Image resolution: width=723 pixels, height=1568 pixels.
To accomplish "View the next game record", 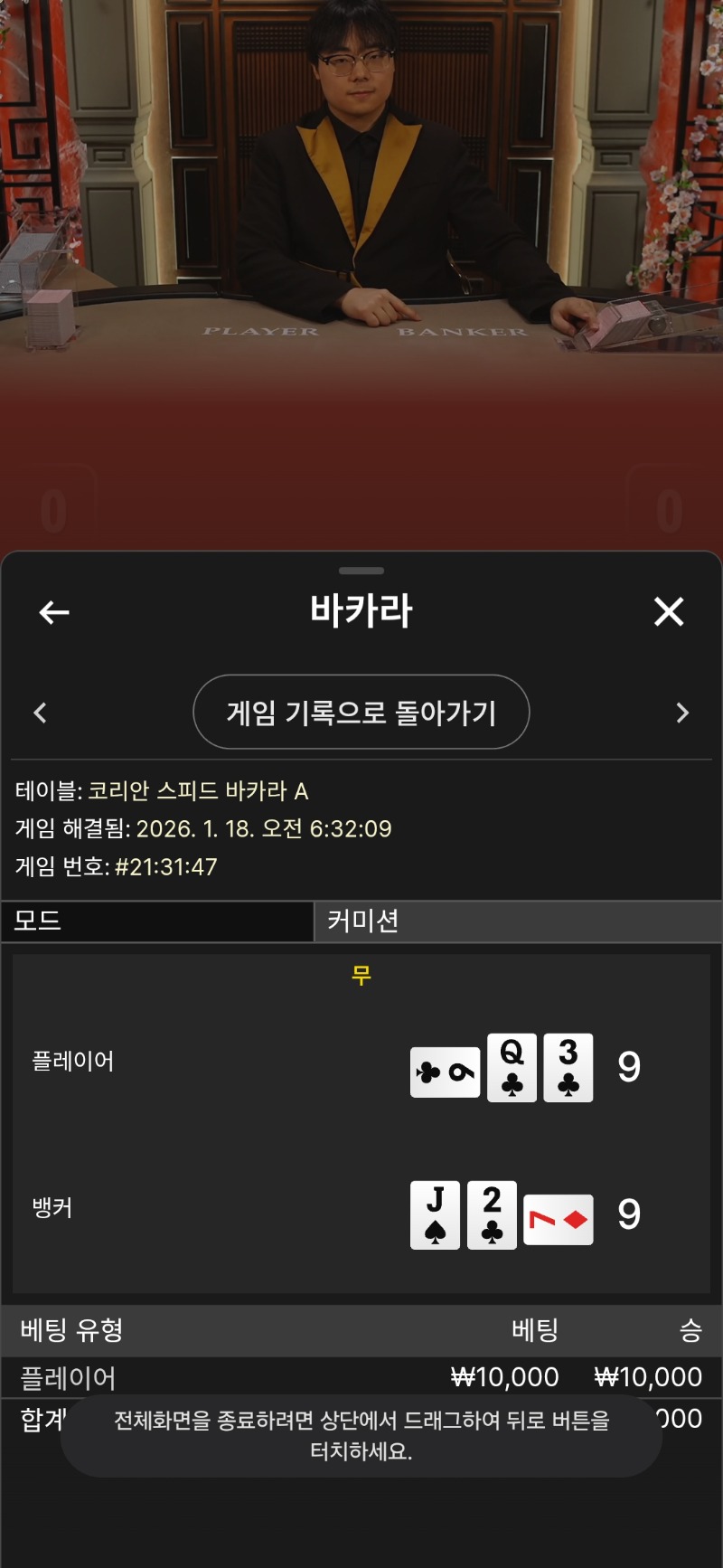I will [682, 713].
